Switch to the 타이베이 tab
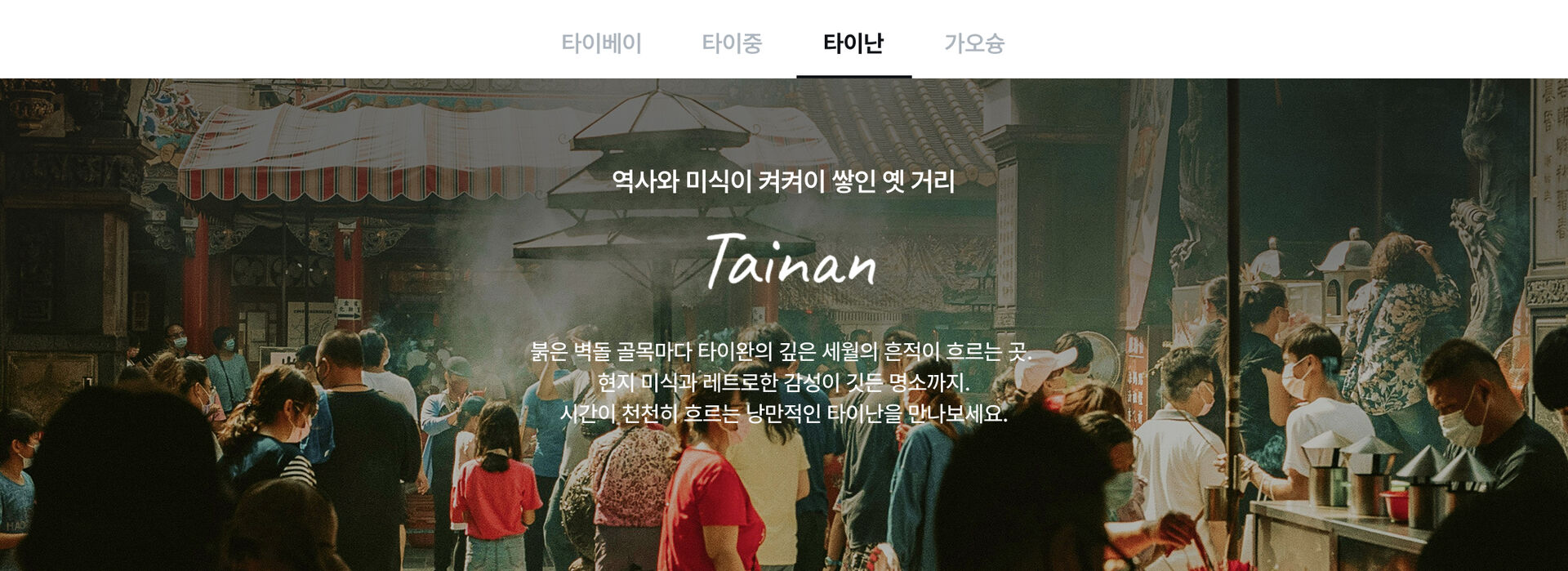The height and width of the screenshot is (571, 1568). (601, 42)
